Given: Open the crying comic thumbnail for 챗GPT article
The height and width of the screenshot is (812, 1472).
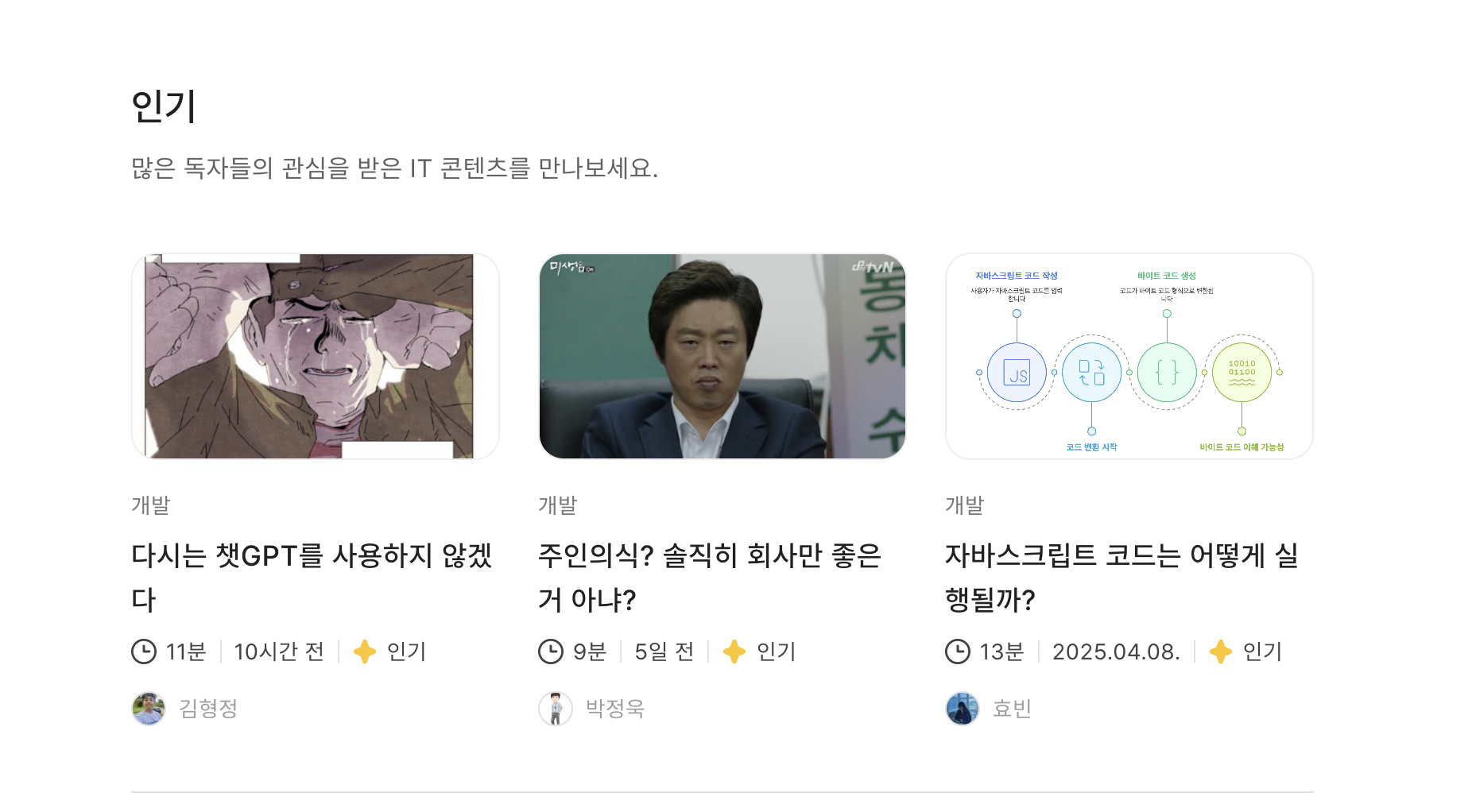Looking at the screenshot, I should (x=316, y=356).
